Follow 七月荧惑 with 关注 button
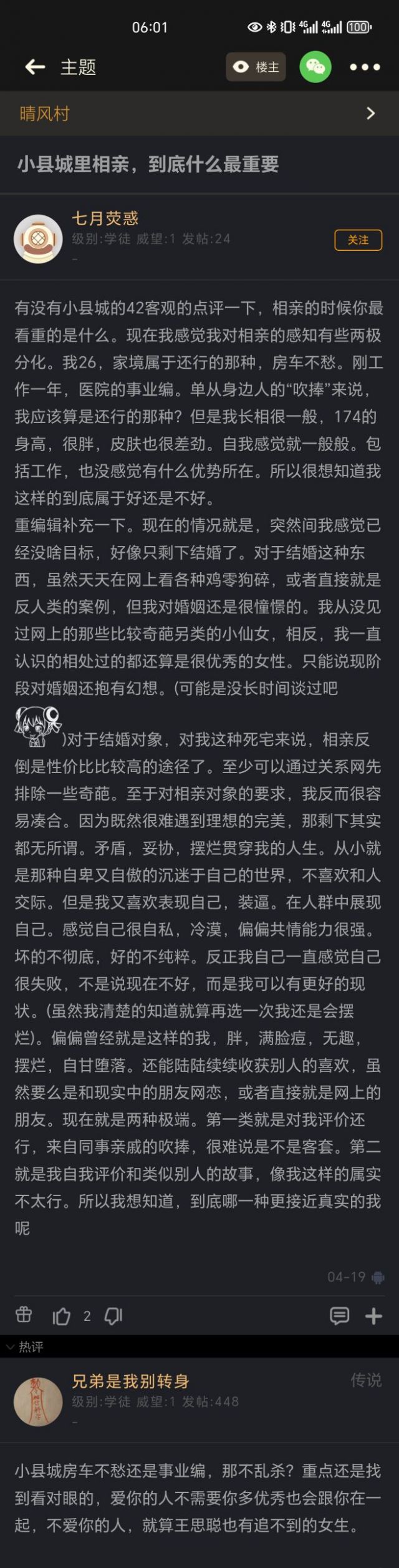The width and height of the screenshot is (399, 1568). (x=358, y=240)
